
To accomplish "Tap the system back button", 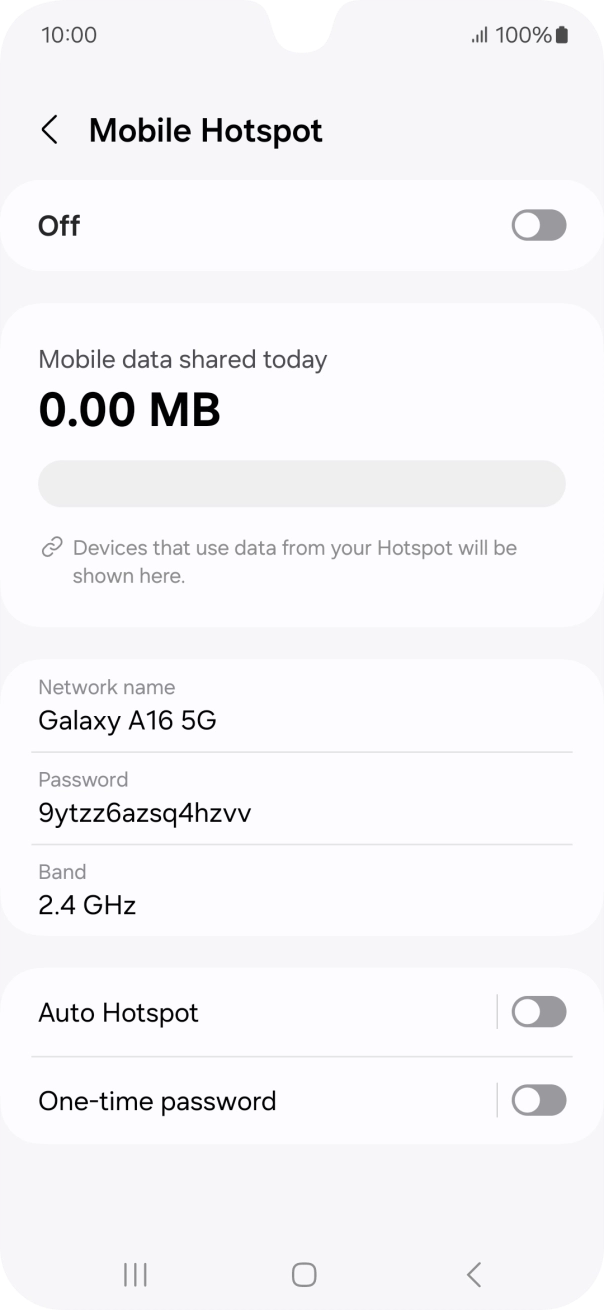I will (474, 1274).
